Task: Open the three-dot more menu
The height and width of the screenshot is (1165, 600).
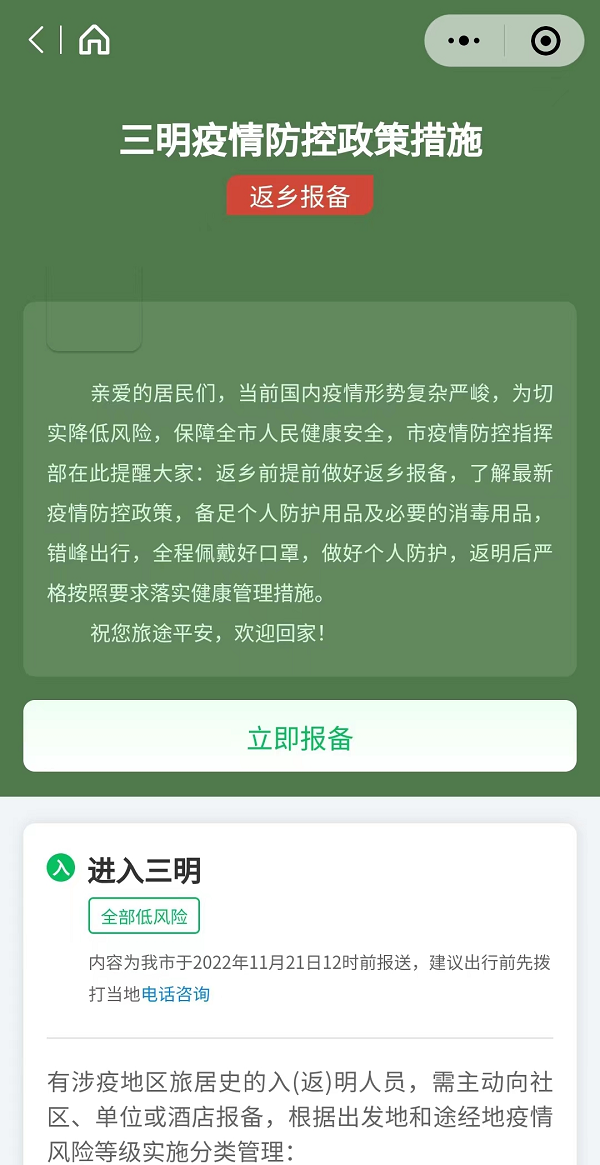Action: pos(464,41)
